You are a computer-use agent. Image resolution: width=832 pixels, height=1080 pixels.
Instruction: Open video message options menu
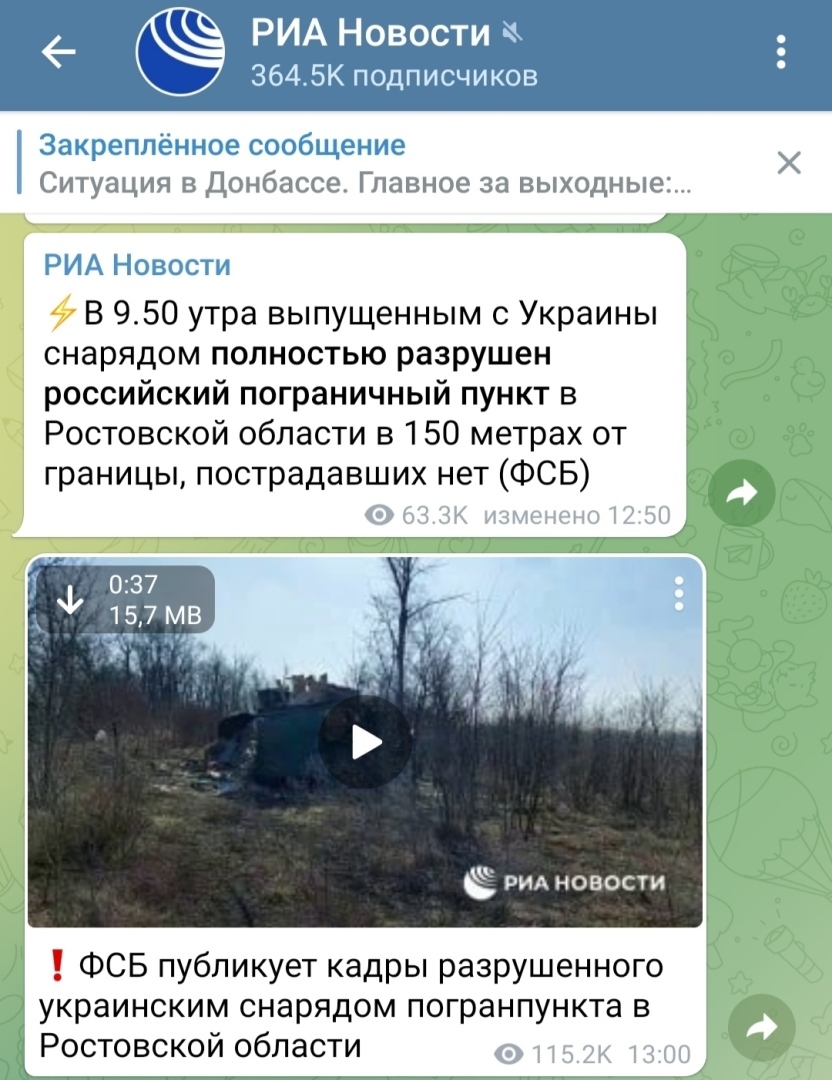679,593
